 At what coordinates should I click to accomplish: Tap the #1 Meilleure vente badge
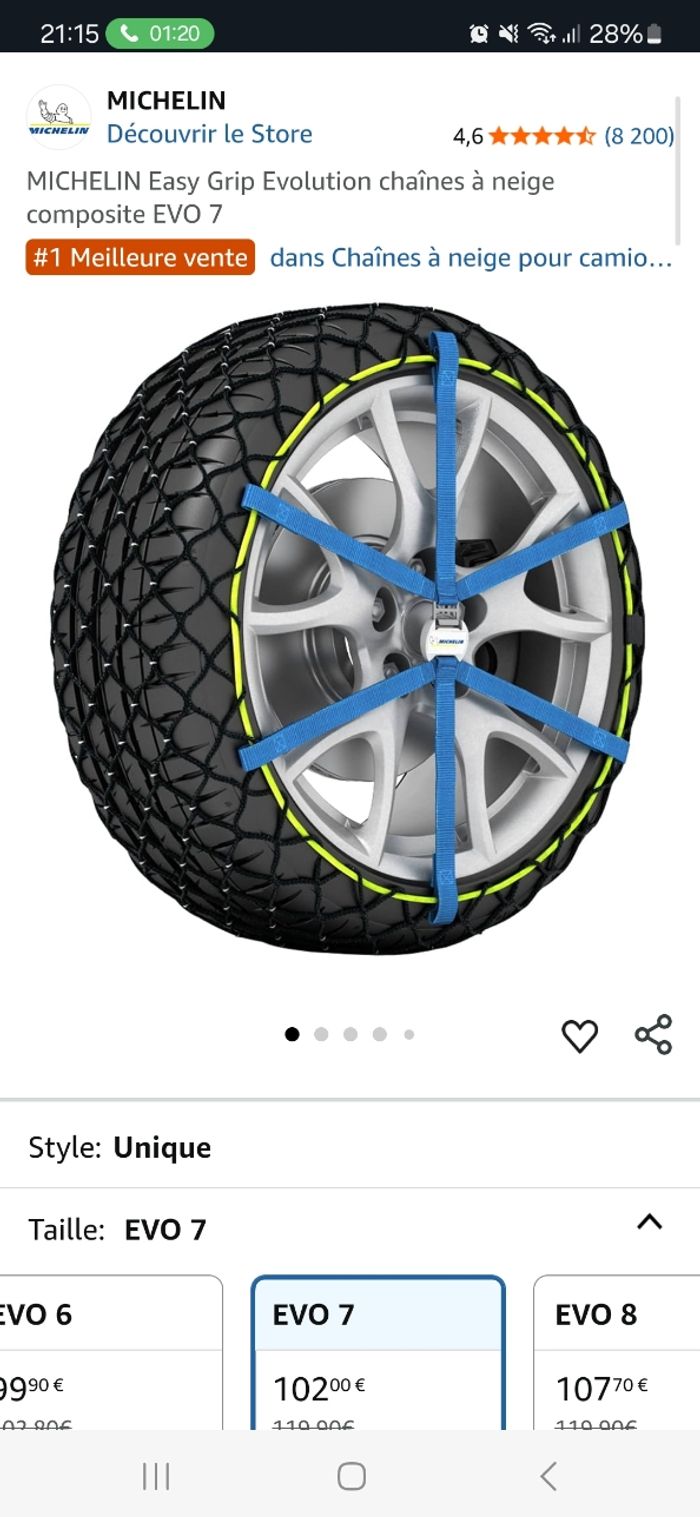140,258
